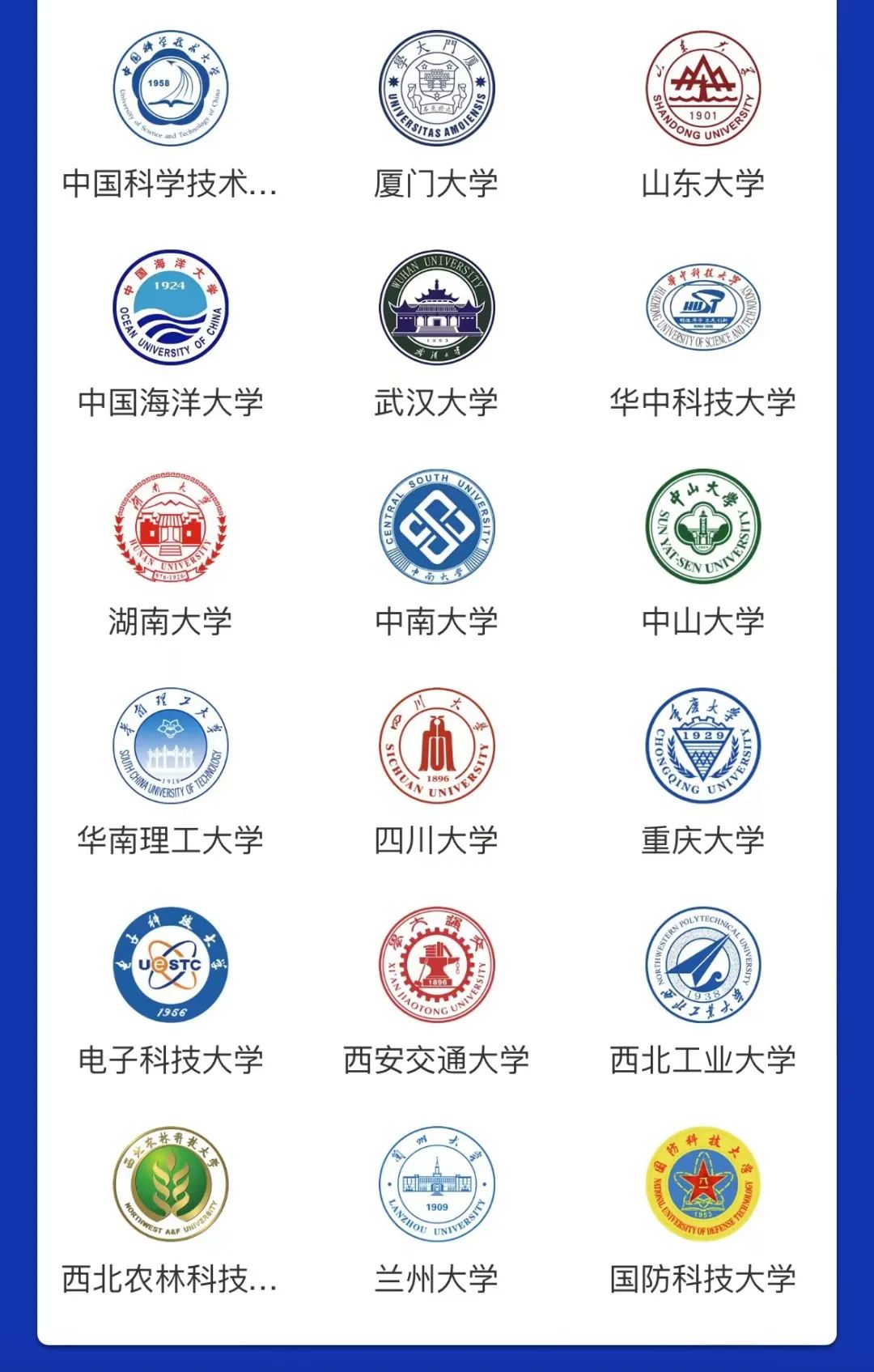Open the 湖南大学 entry
The image size is (874, 1372).
pyautogui.click(x=170, y=528)
